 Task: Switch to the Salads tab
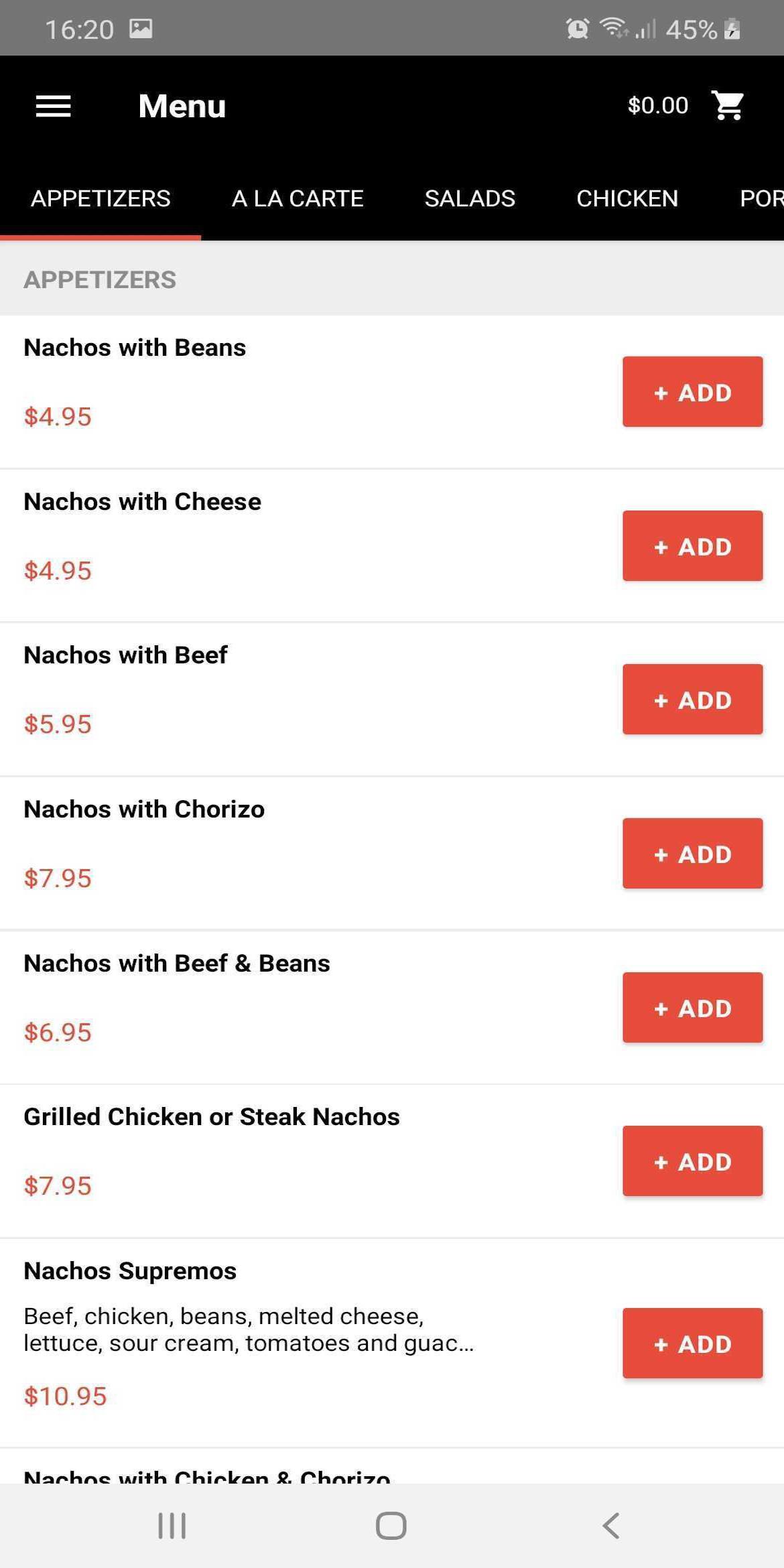tap(470, 198)
